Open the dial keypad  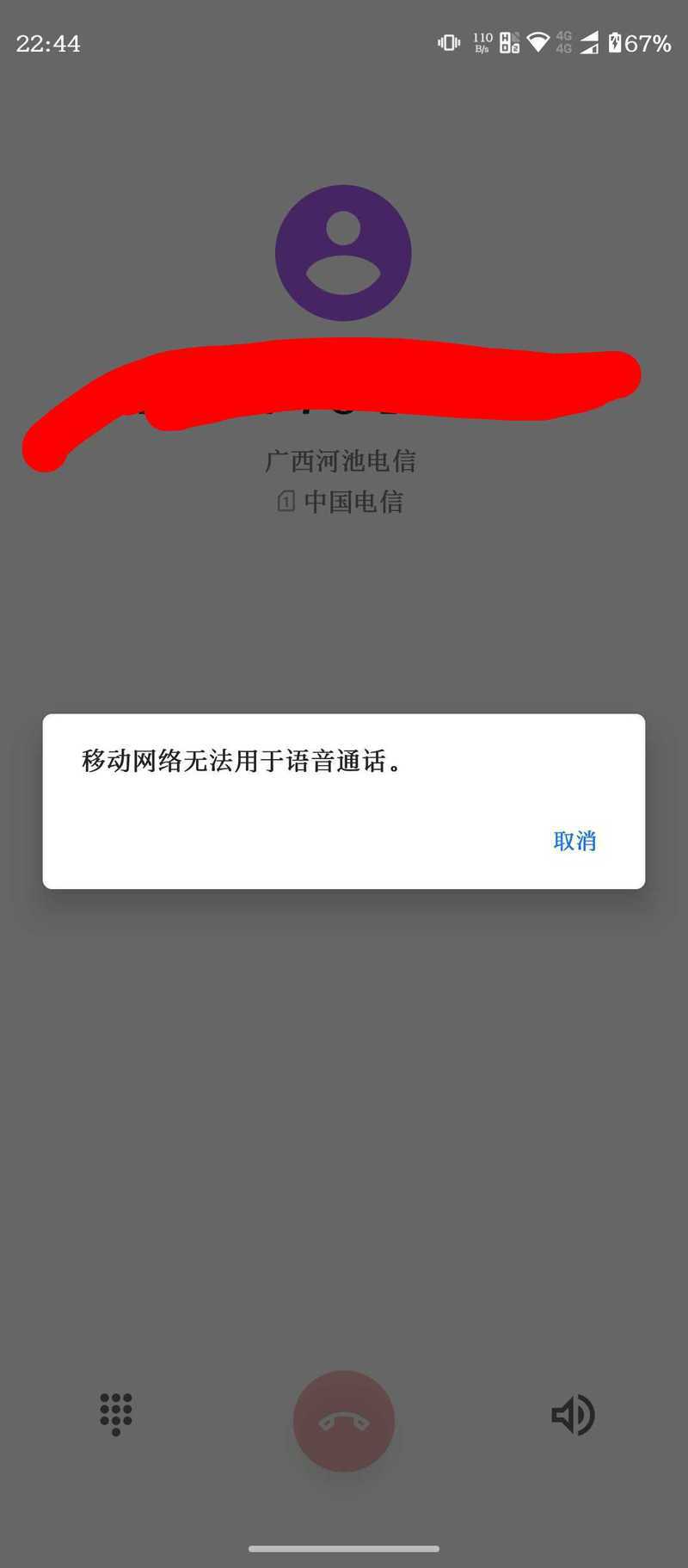(x=116, y=1414)
